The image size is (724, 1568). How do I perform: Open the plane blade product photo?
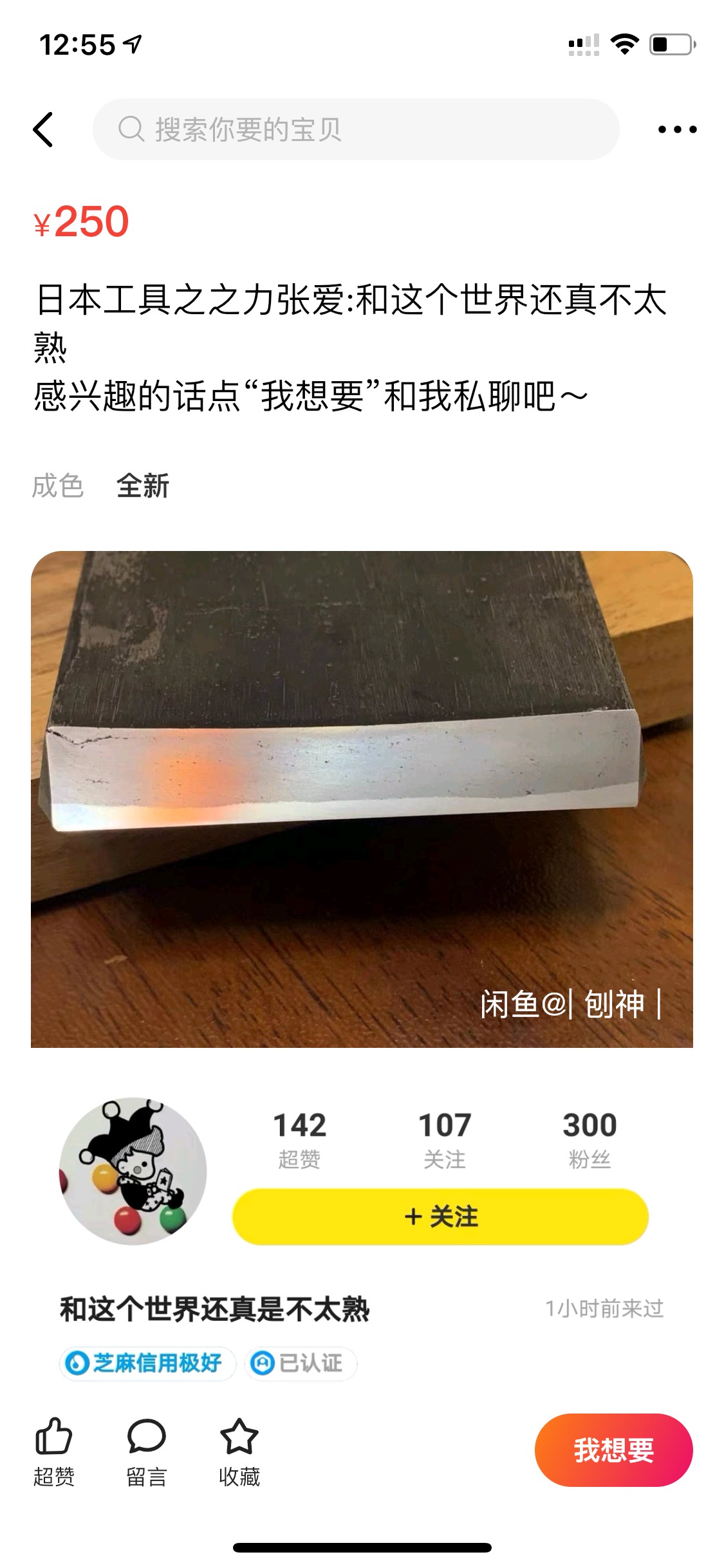tap(362, 799)
